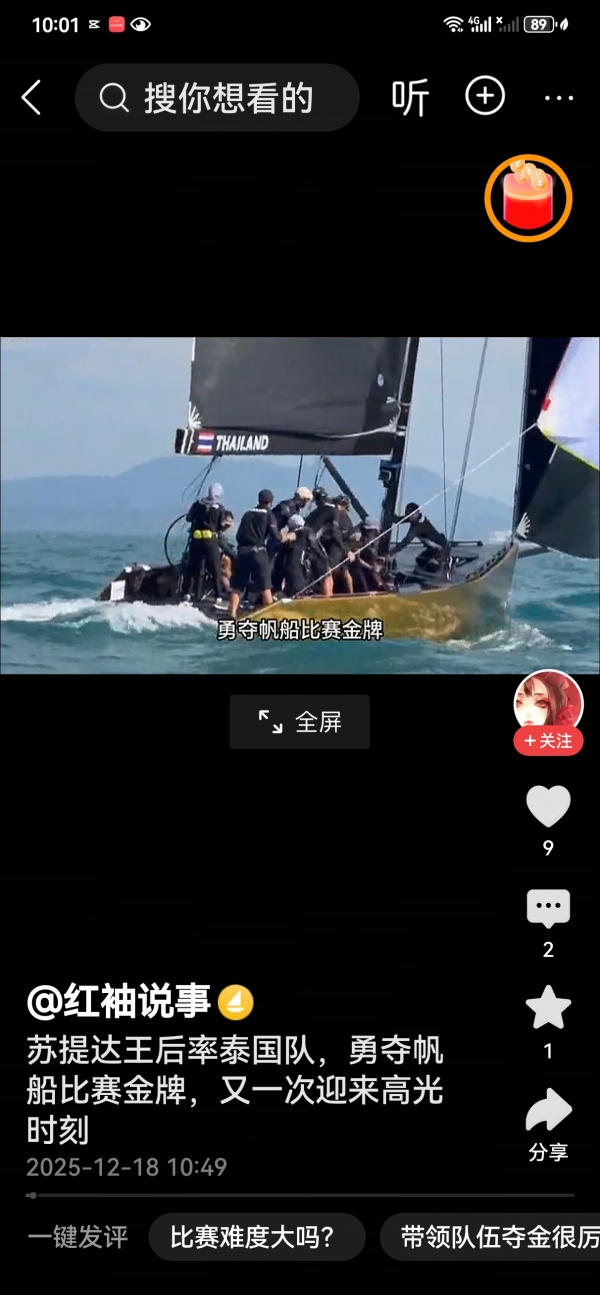The width and height of the screenshot is (600, 1295).
Task: Like this video with the heart
Action: tap(548, 807)
